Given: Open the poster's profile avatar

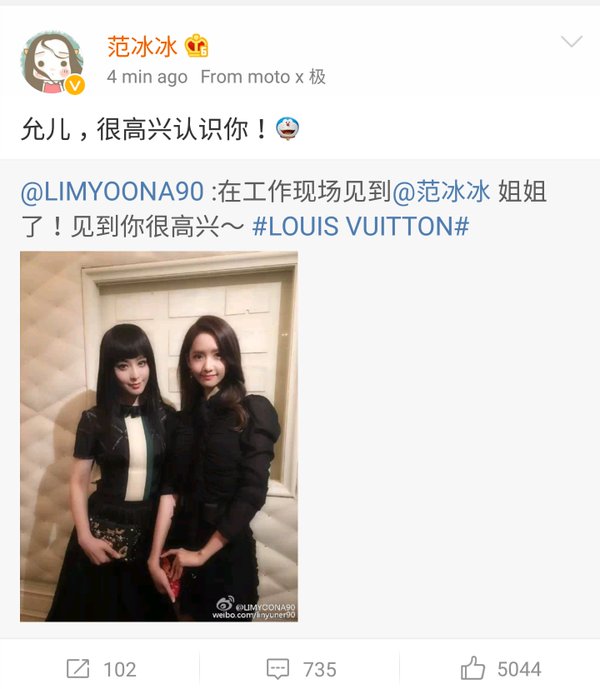Looking at the screenshot, I should tap(53, 62).
